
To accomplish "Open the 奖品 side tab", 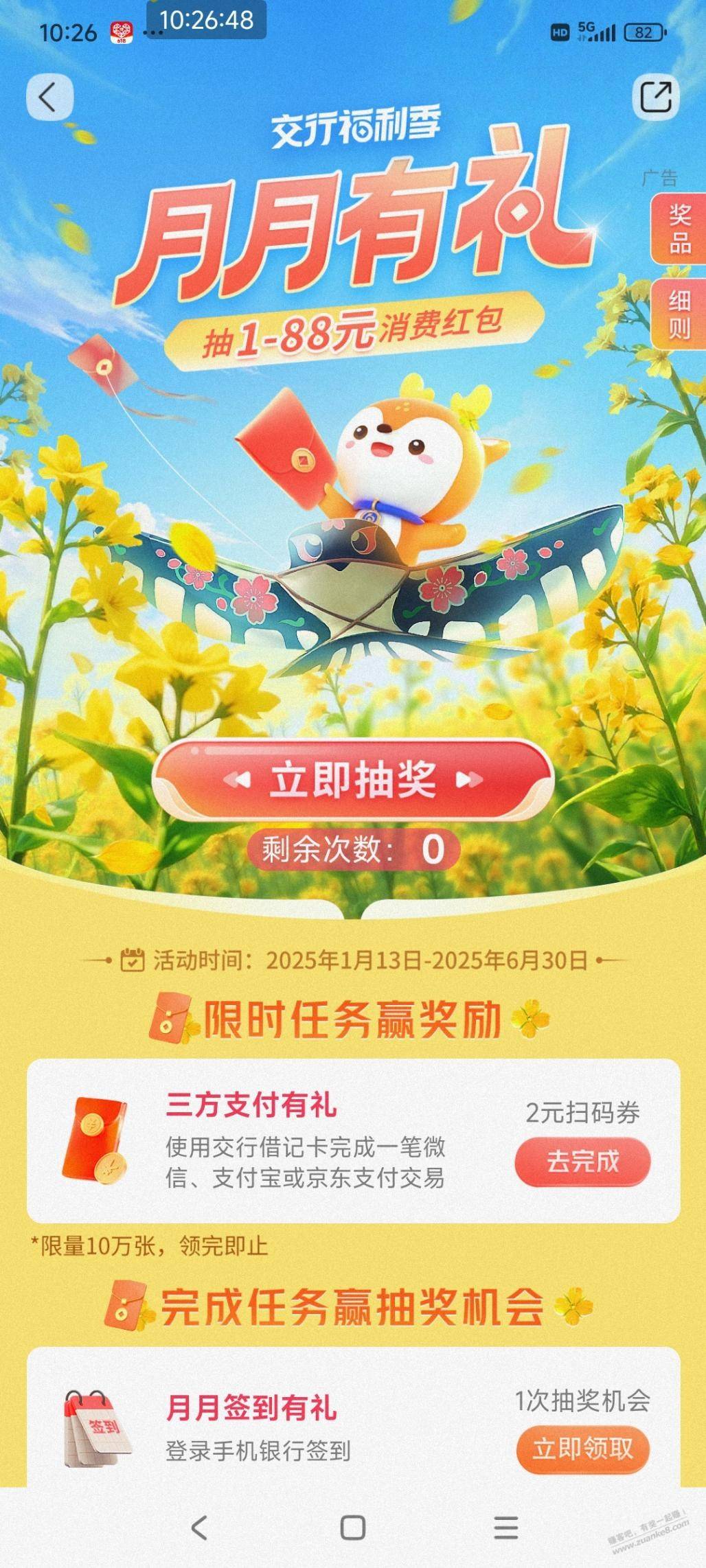I will (x=679, y=229).
